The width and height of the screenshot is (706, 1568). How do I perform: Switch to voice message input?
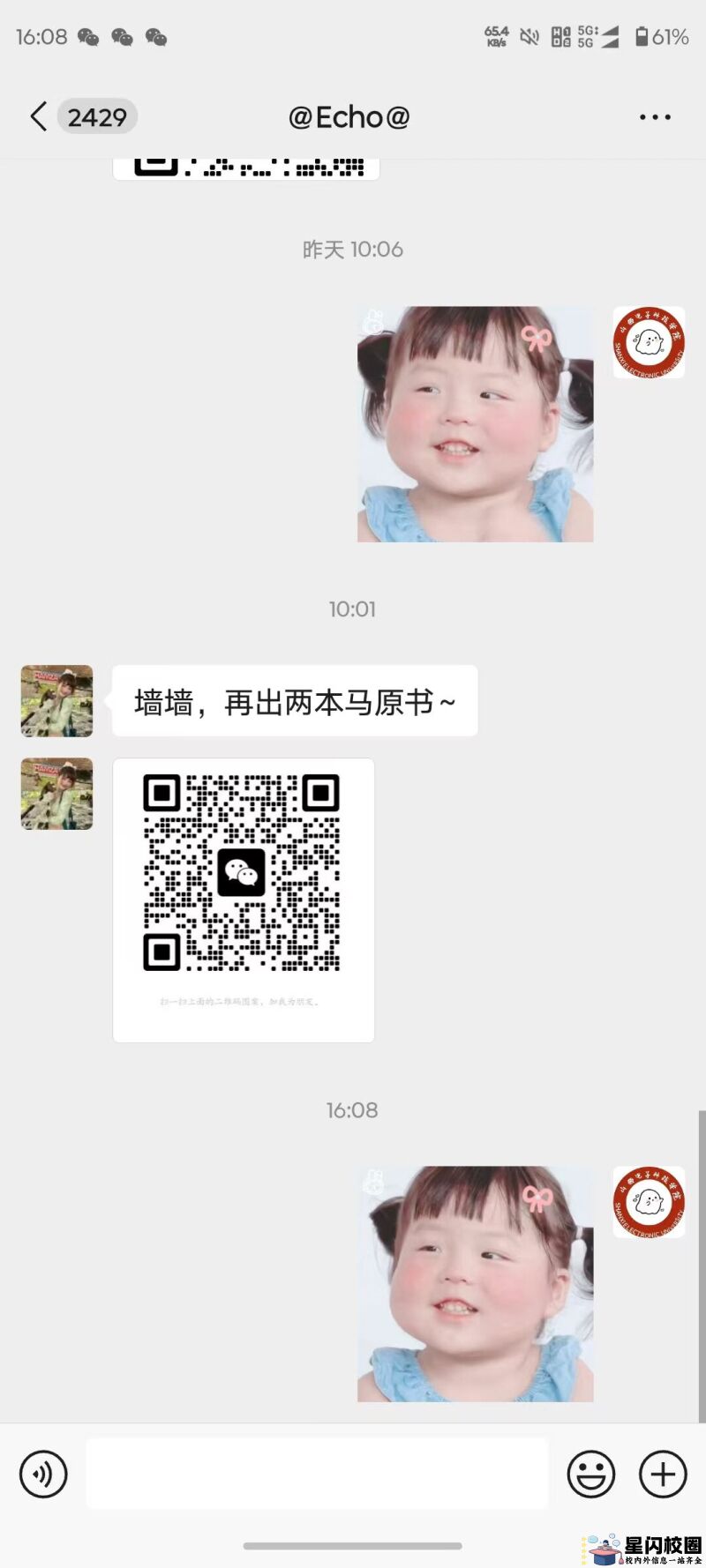click(43, 1474)
